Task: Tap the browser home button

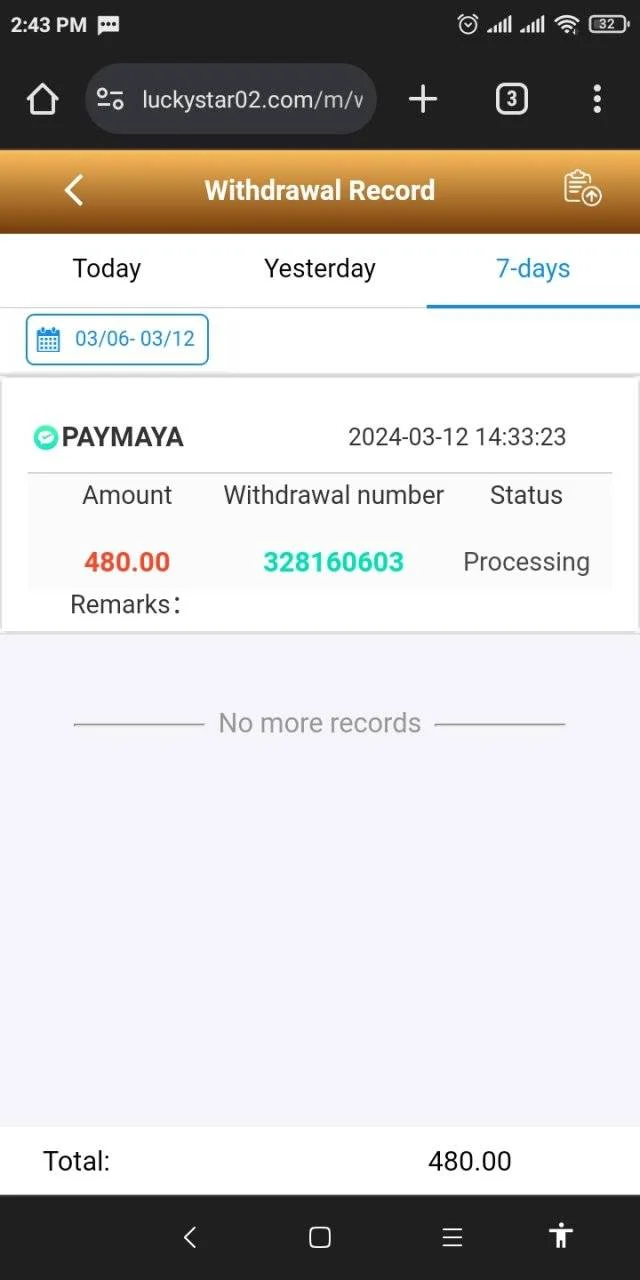Action: (x=42, y=99)
